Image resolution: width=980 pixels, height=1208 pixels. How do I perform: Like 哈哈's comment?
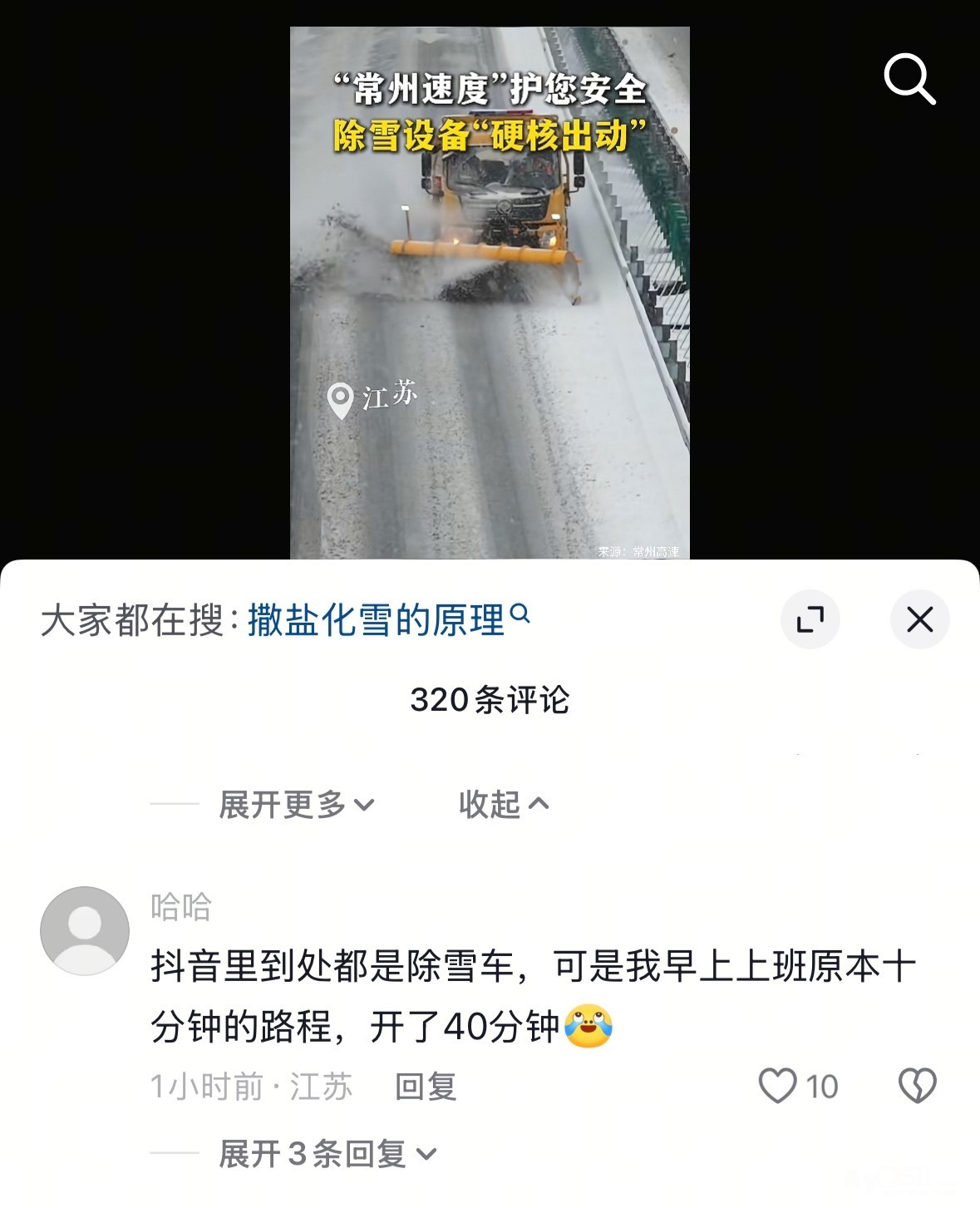(x=778, y=1086)
